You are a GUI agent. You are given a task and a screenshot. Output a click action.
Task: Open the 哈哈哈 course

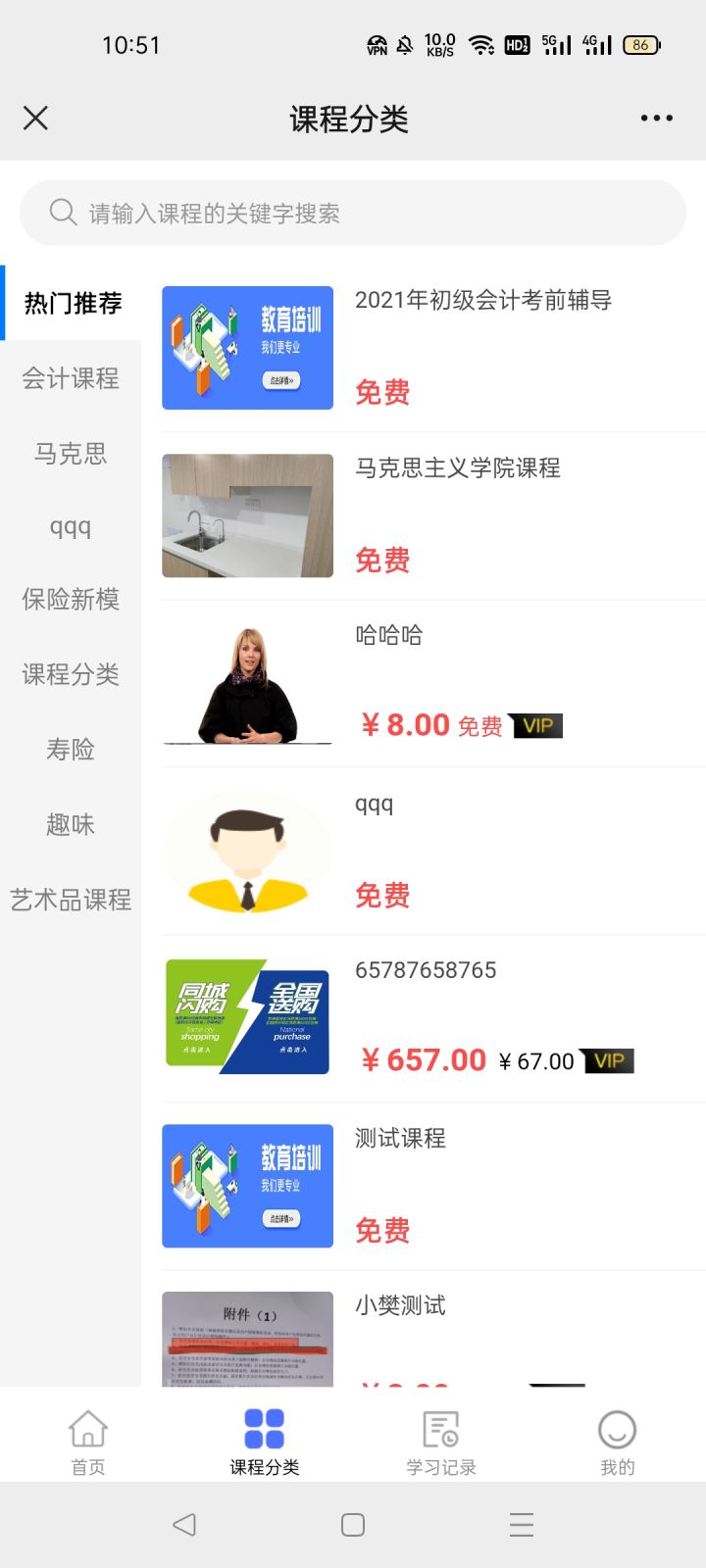[x=388, y=636]
